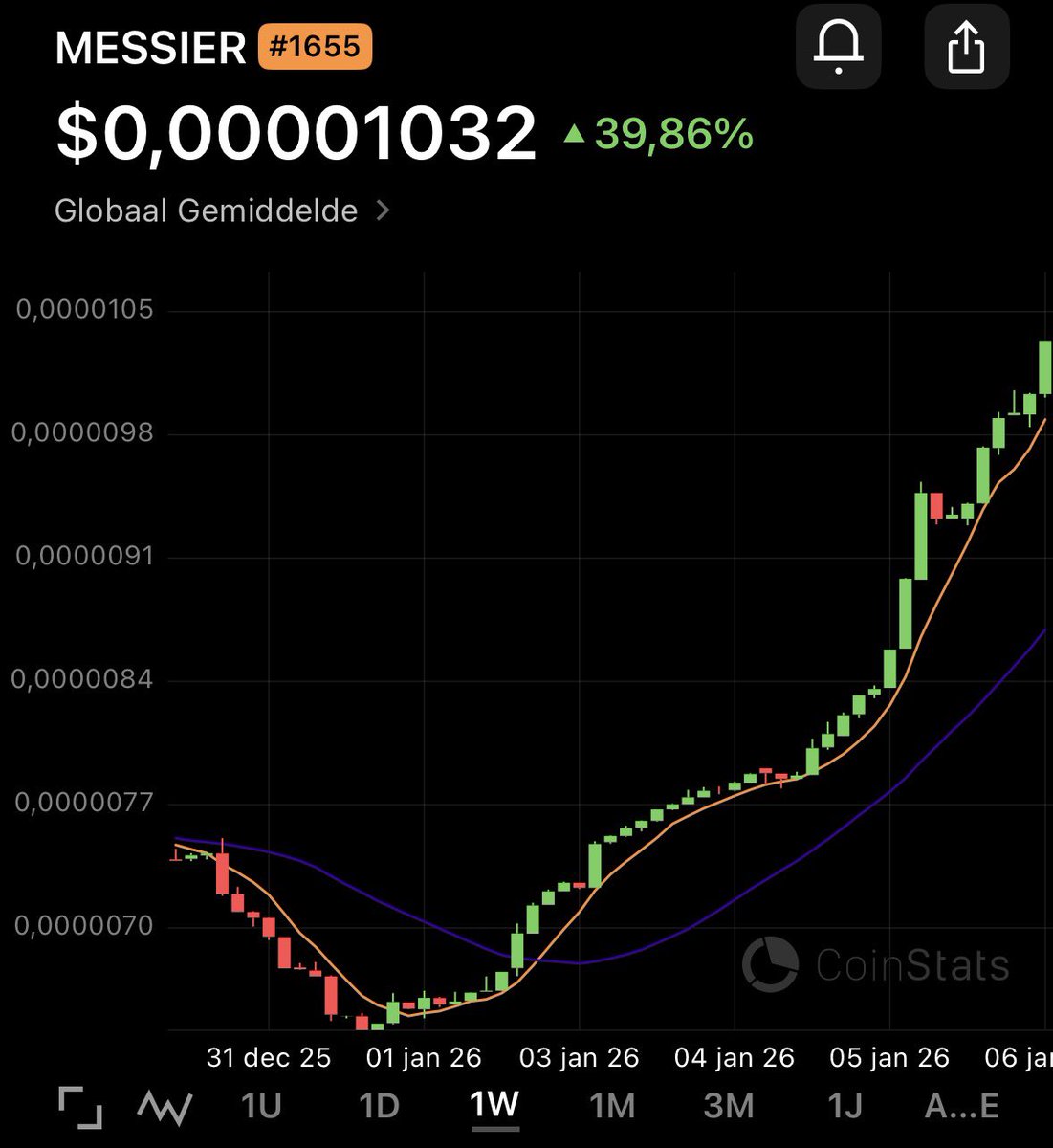Select the 1U time range
Screen dimensions: 1053x1148
tap(261, 1106)
